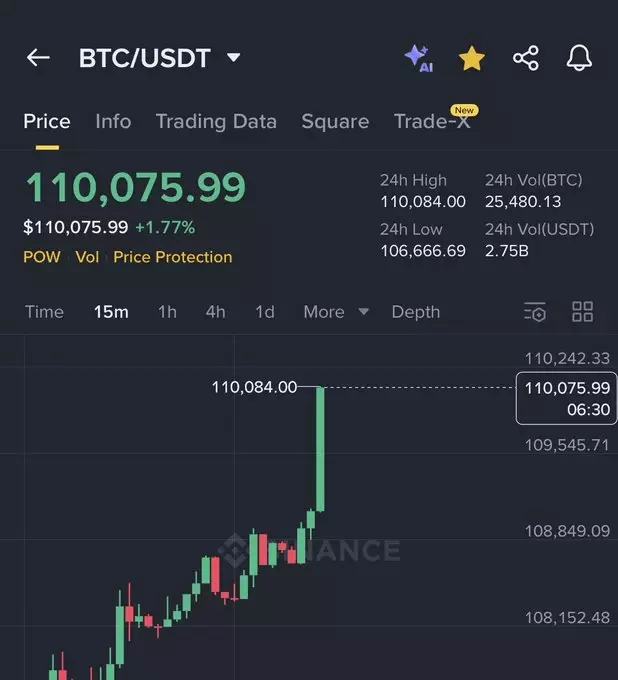Open the price alert bell

[579, 58]
